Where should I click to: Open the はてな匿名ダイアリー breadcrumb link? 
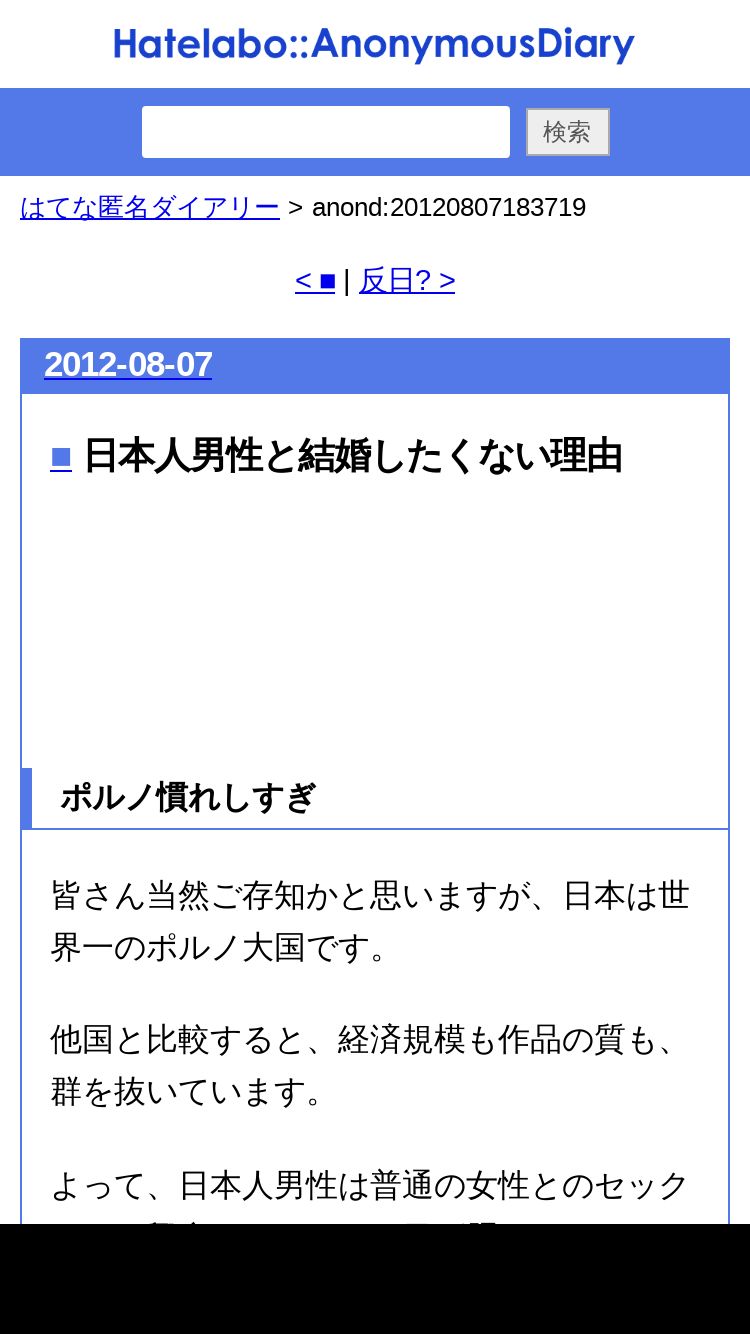(150, 207)
